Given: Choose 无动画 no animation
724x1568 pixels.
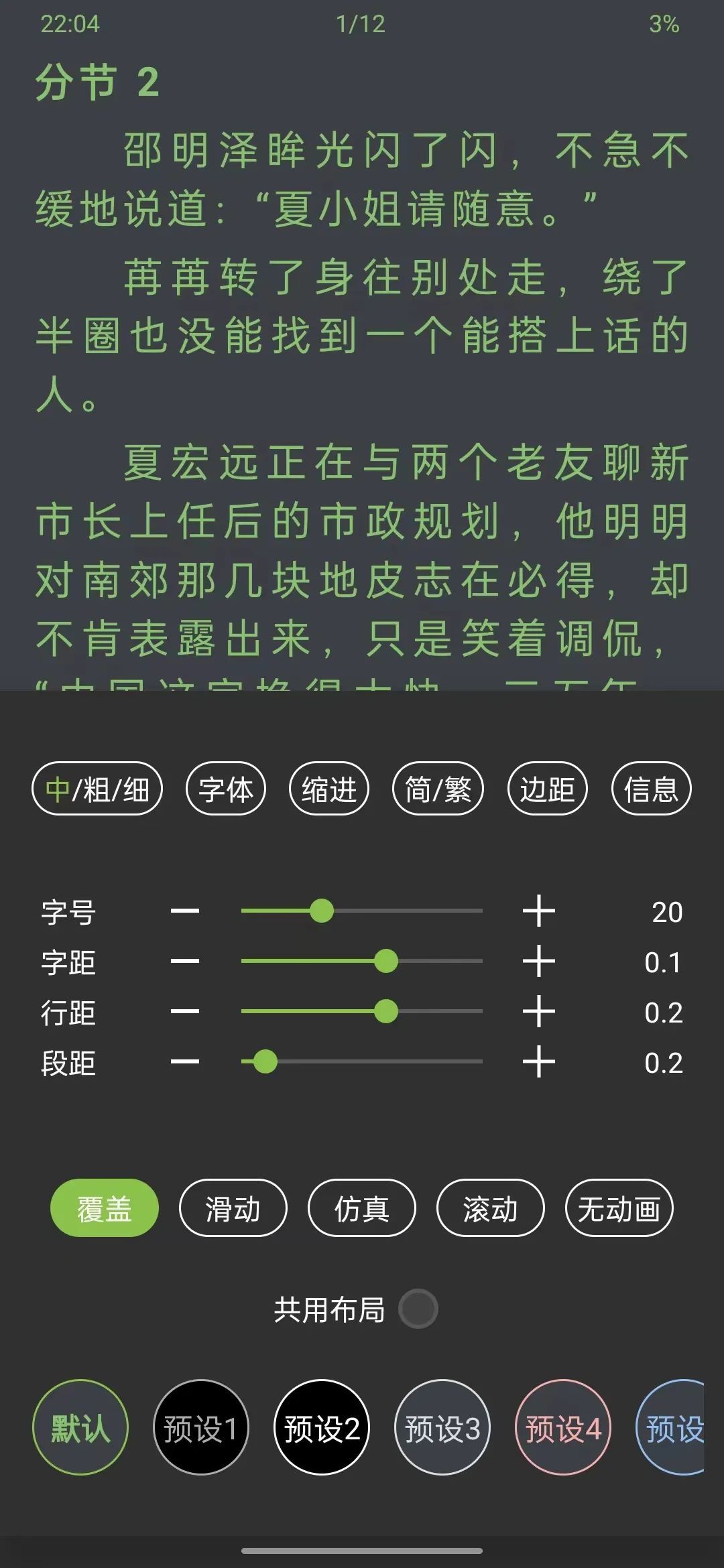Looking at the screenshot, I should pos(619,1210).
